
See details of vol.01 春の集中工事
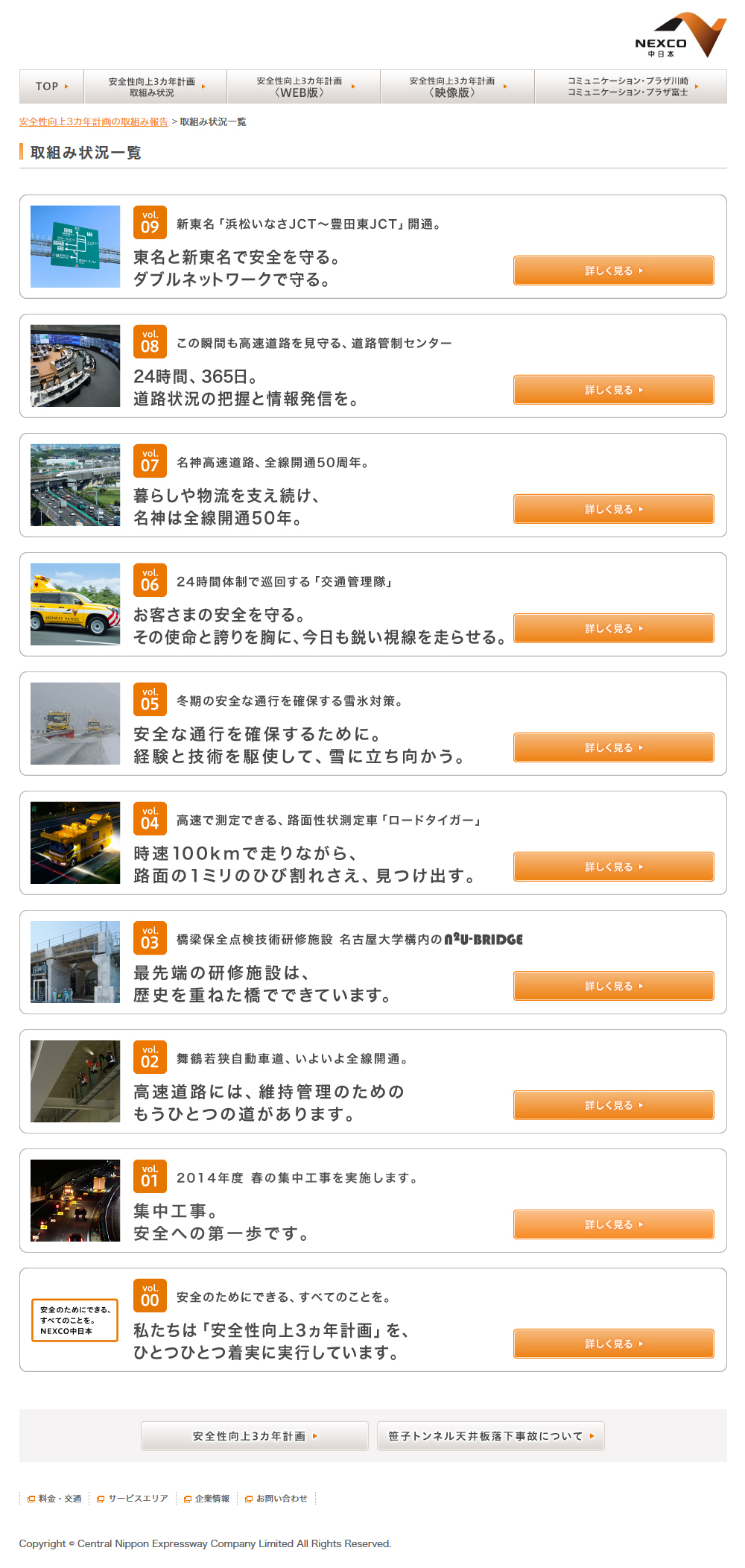pyautogui.click(x=613, y=1224)
